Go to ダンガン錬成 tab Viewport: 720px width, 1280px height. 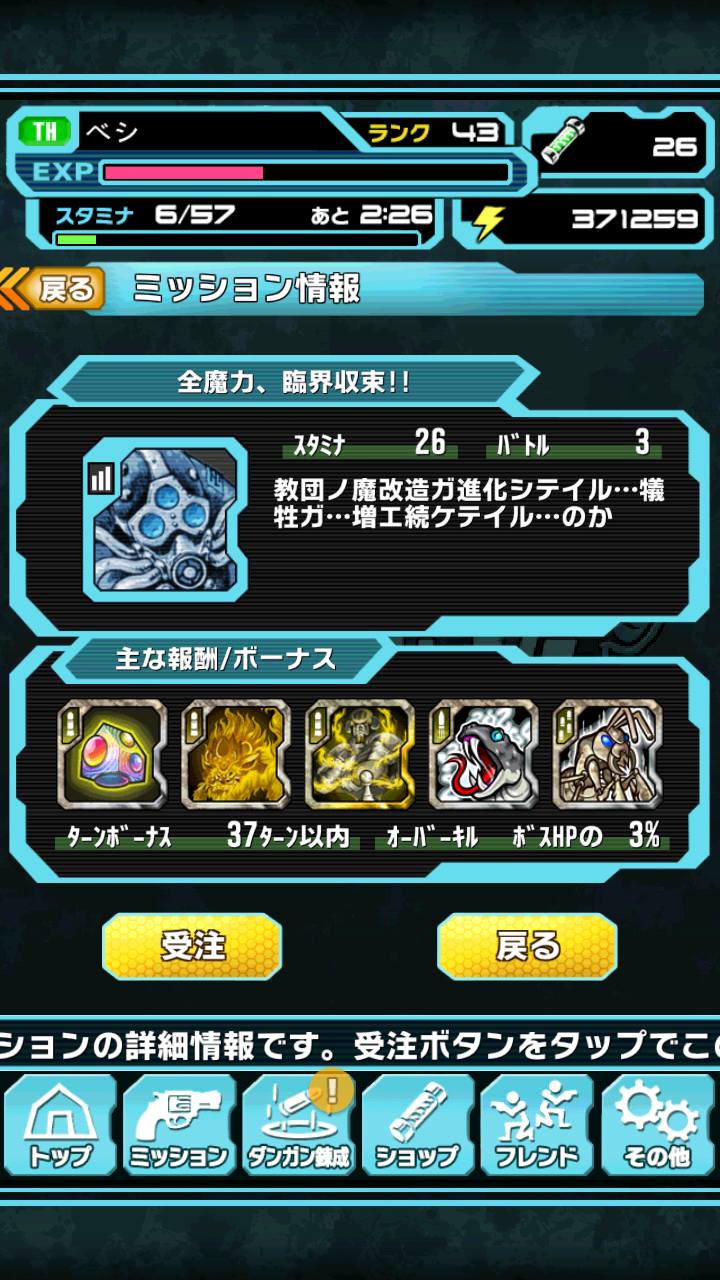click(x=298, y=1125)
